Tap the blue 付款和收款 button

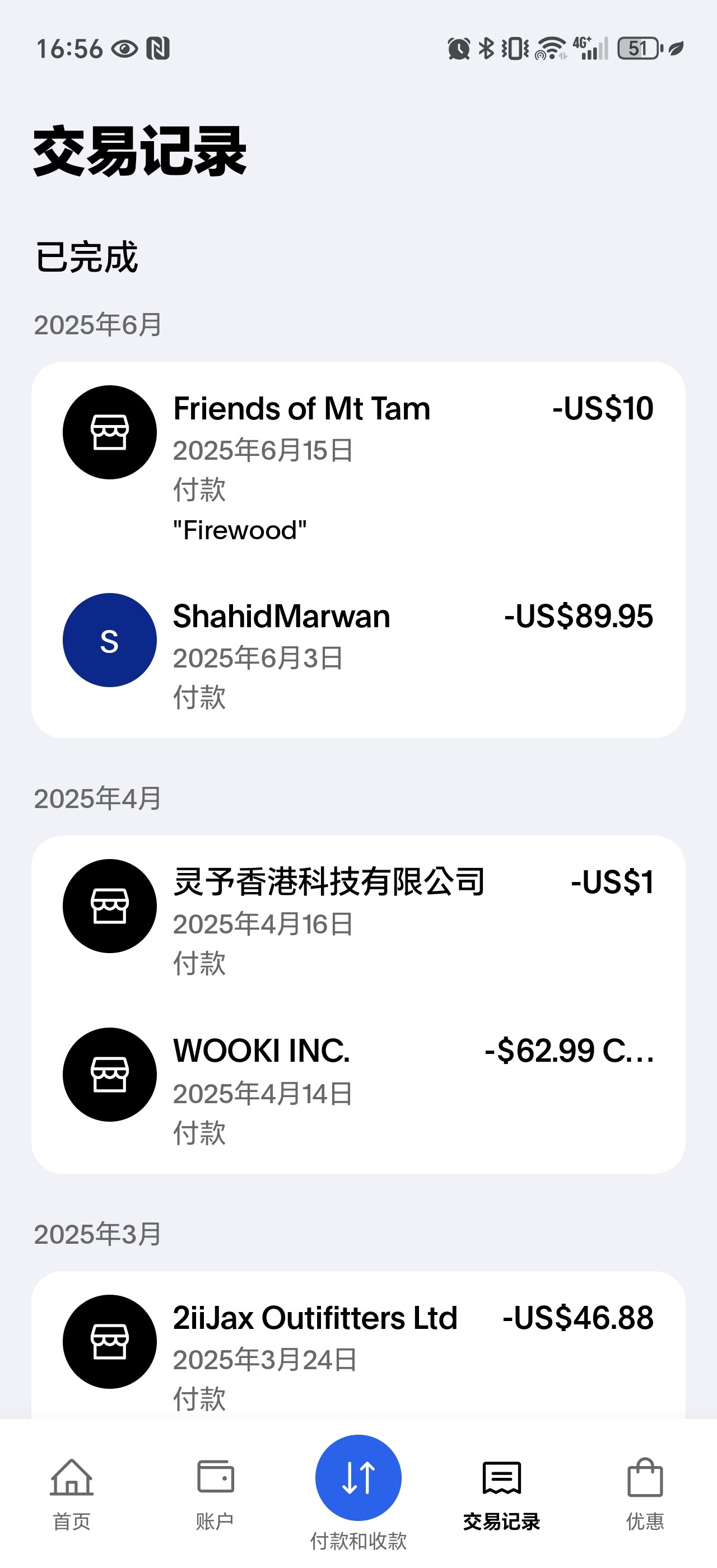click(x=358, y=1477)
